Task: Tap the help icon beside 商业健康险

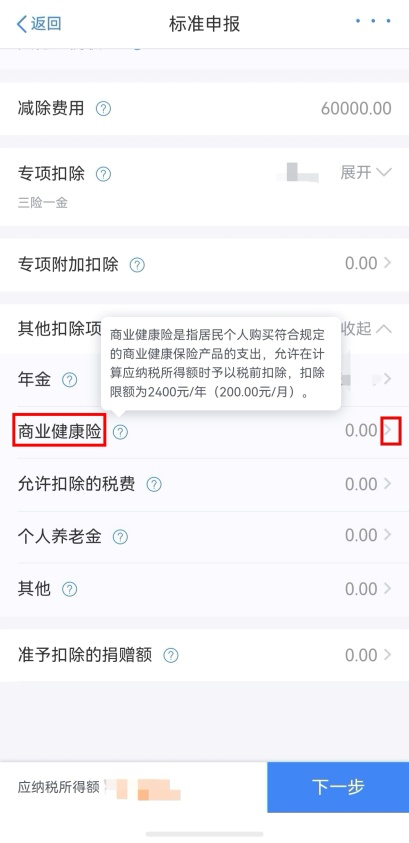Action: pyautogui.click(x=120, y=432)
